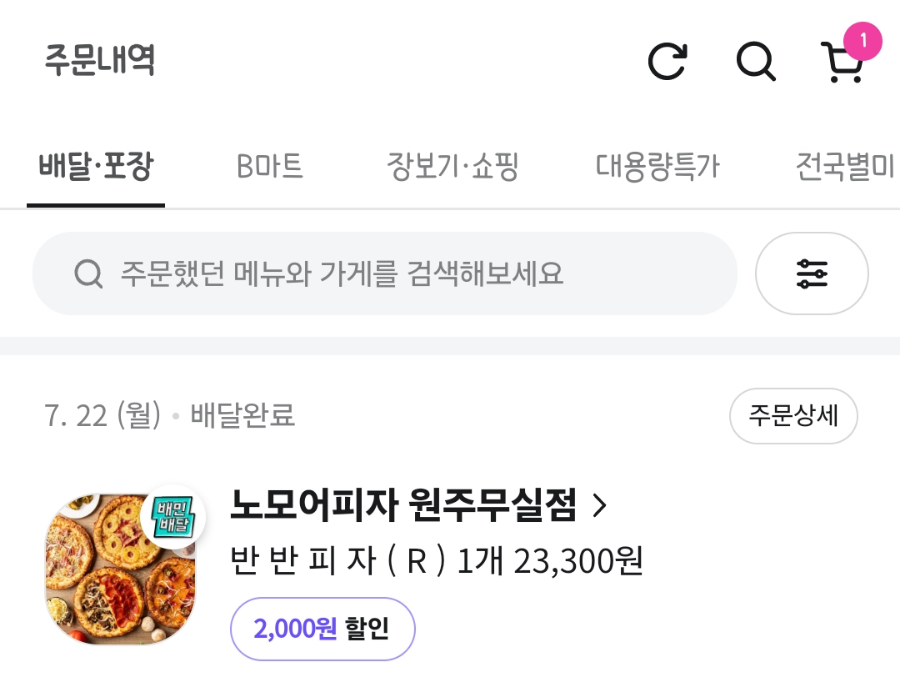900x687 pixels.
Task: Open 주문상세 for the July 22 order
Action: point(793,415)
